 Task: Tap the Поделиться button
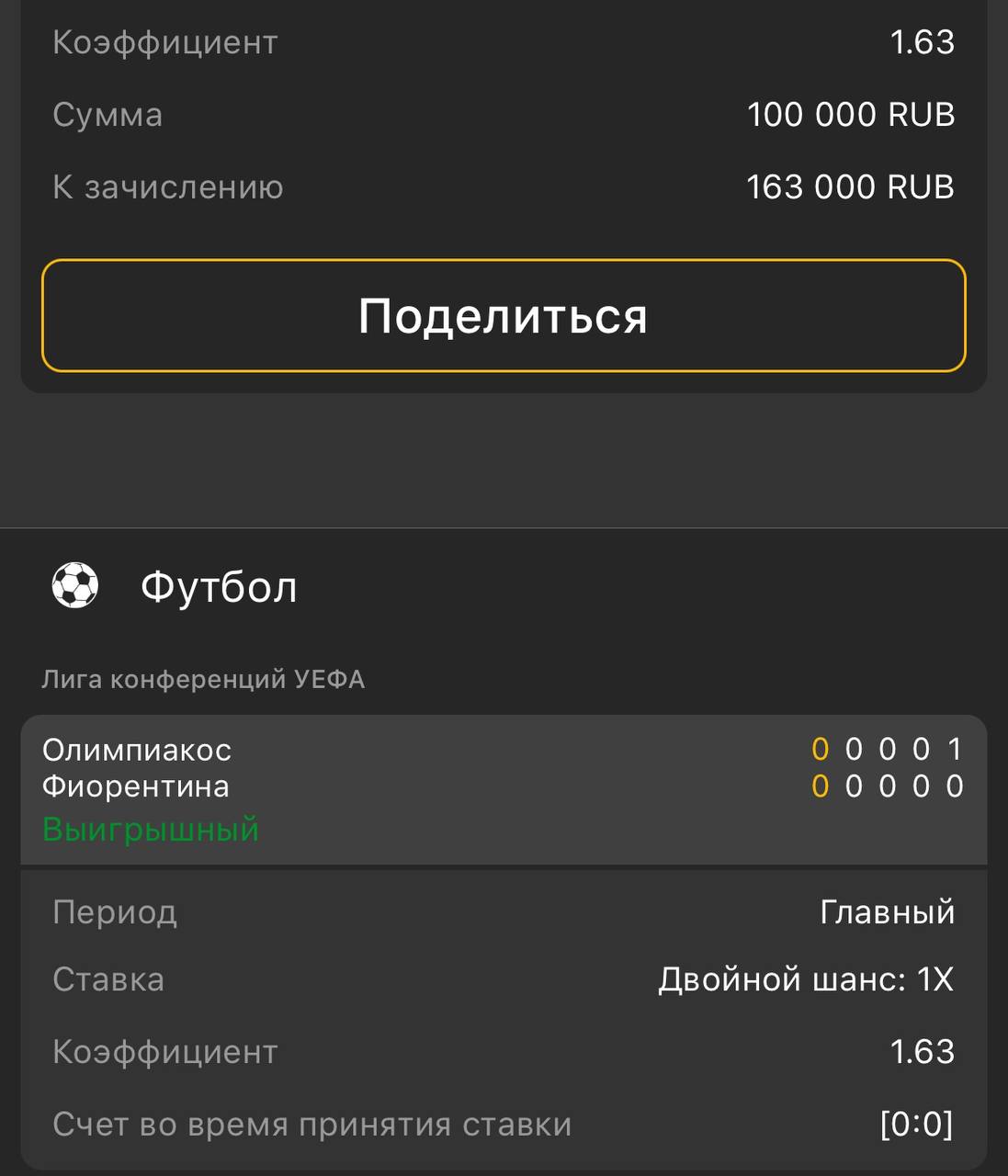coord(504,316)
